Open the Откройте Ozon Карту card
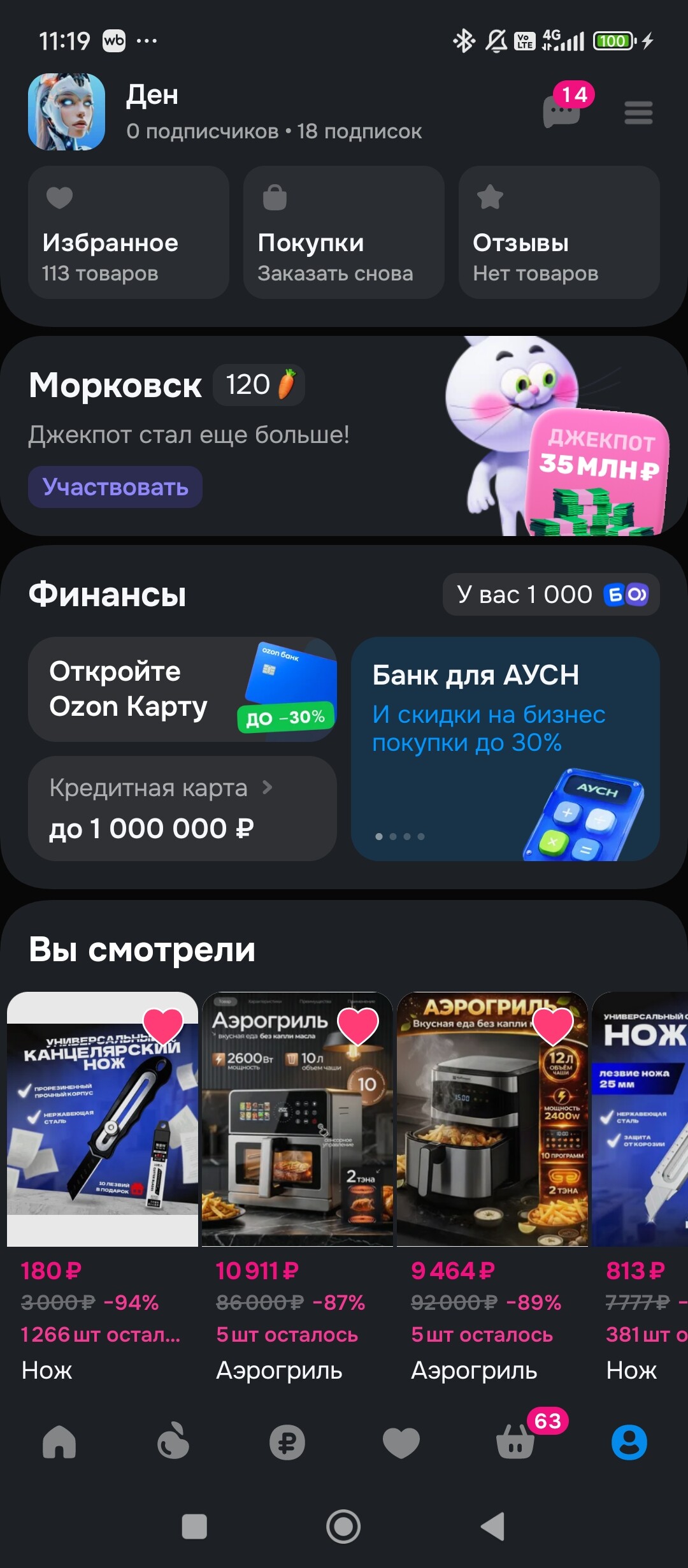The height and width of the screenshot is (1568, 688). coord(182,689)
